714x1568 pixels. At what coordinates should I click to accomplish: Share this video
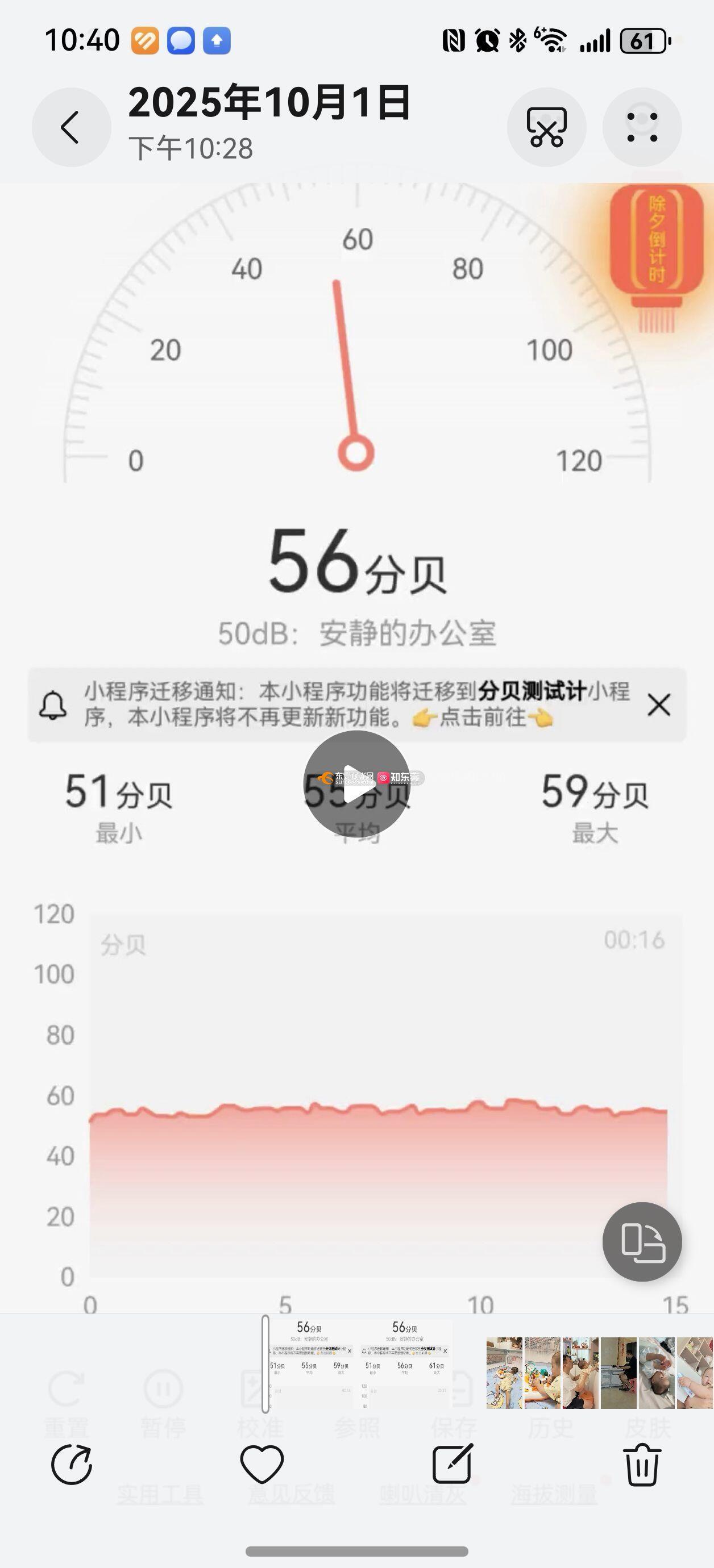[71, 1465]
